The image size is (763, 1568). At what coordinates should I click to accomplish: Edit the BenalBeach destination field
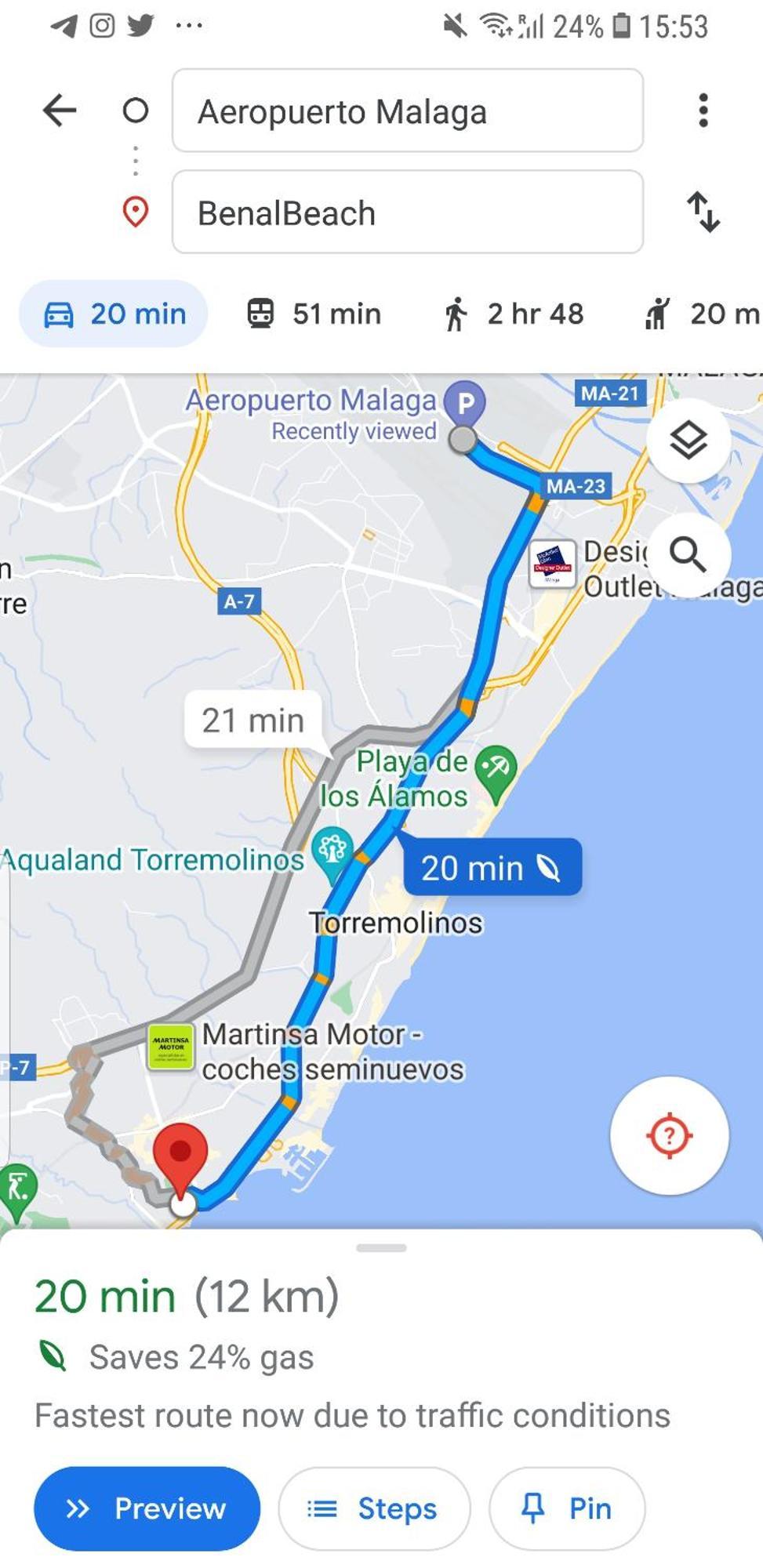pyautogui.click(x=407, y=212)
